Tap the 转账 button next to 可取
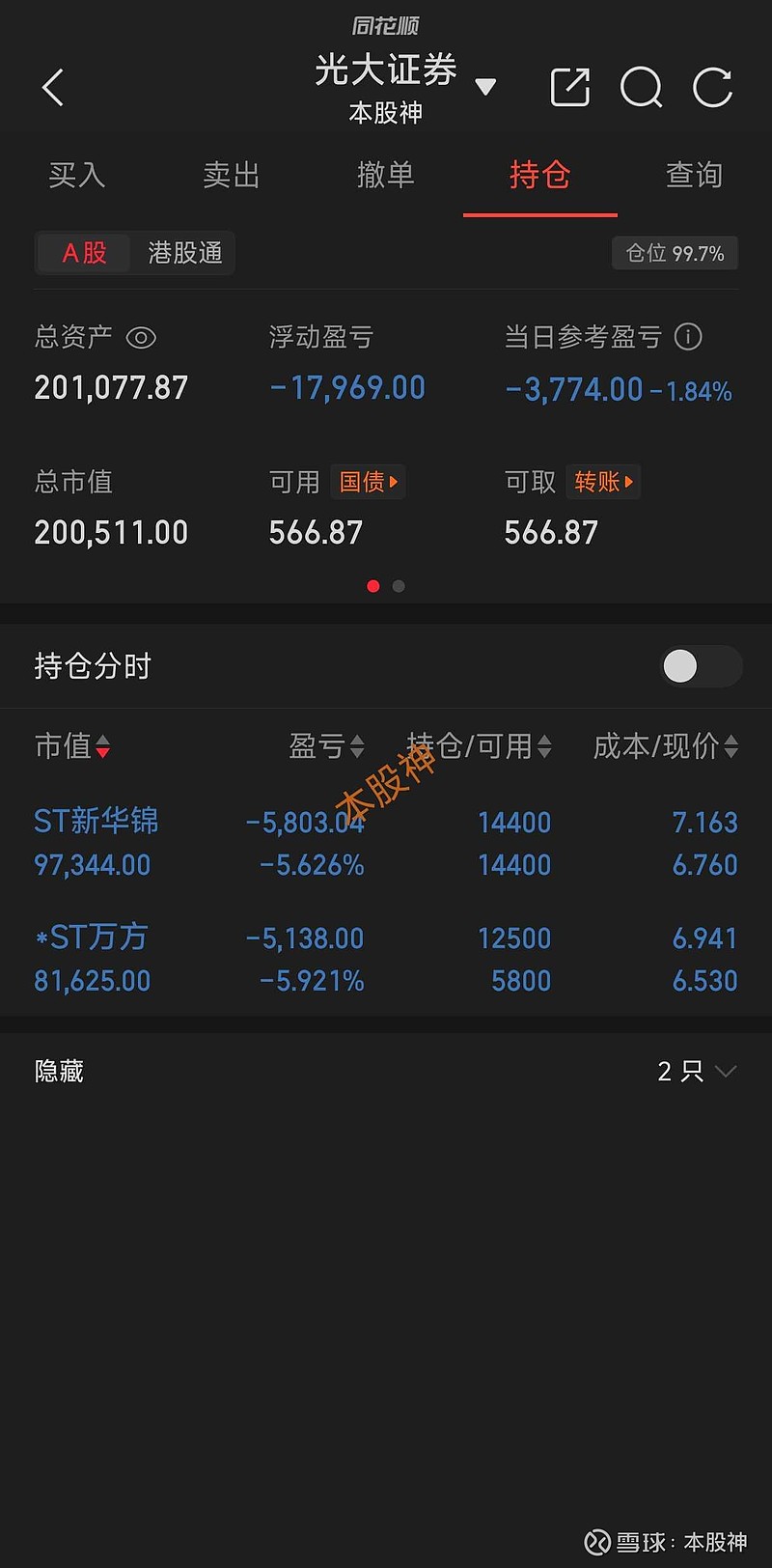The image size is (772, 1568). click(x=602, y=482)
